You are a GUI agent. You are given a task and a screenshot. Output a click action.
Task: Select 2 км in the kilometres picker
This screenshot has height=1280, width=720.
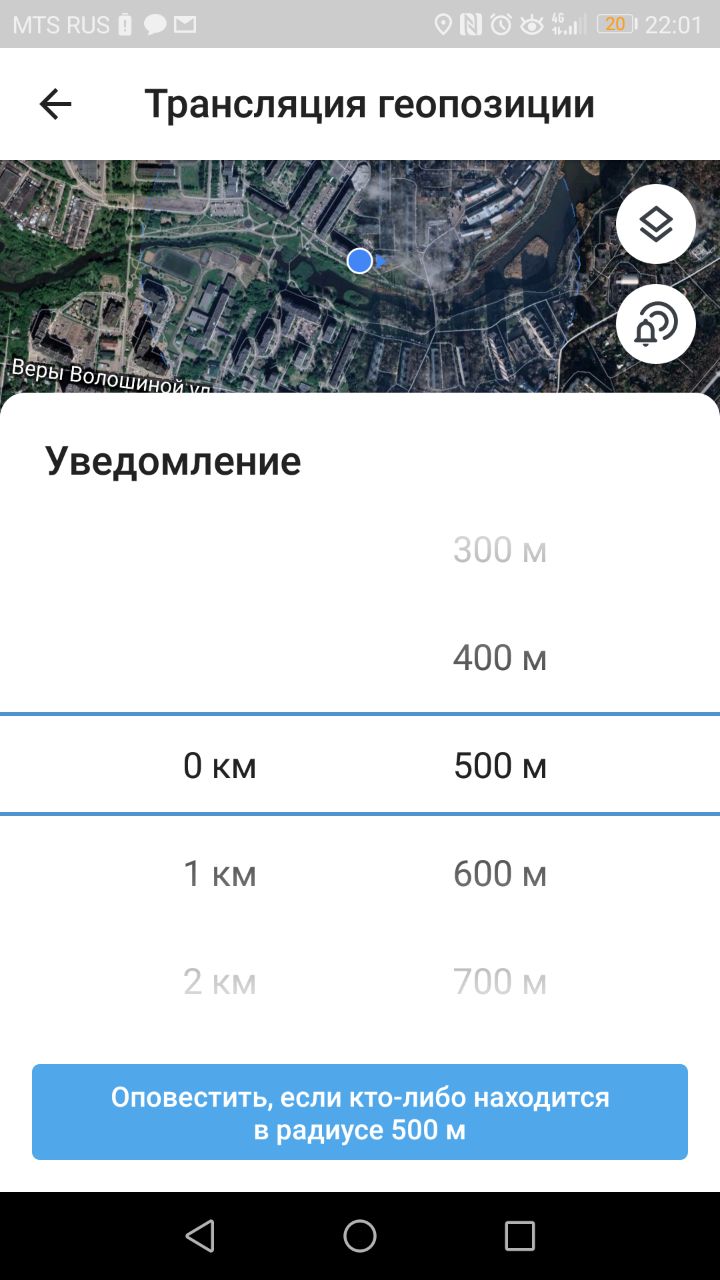pyautogui.click(x=220, y=982)
